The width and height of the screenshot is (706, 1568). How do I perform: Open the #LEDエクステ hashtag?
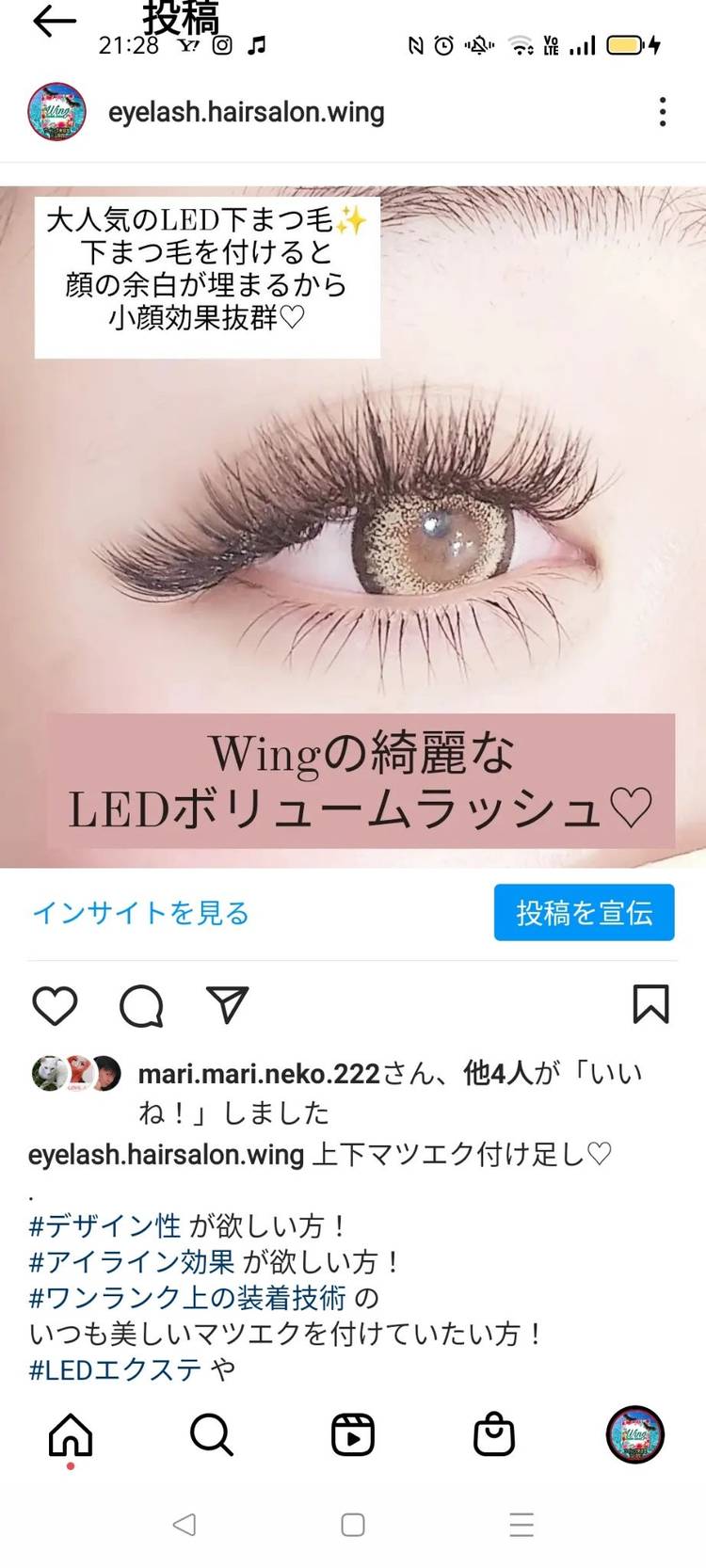click(x=115, y=1368)
